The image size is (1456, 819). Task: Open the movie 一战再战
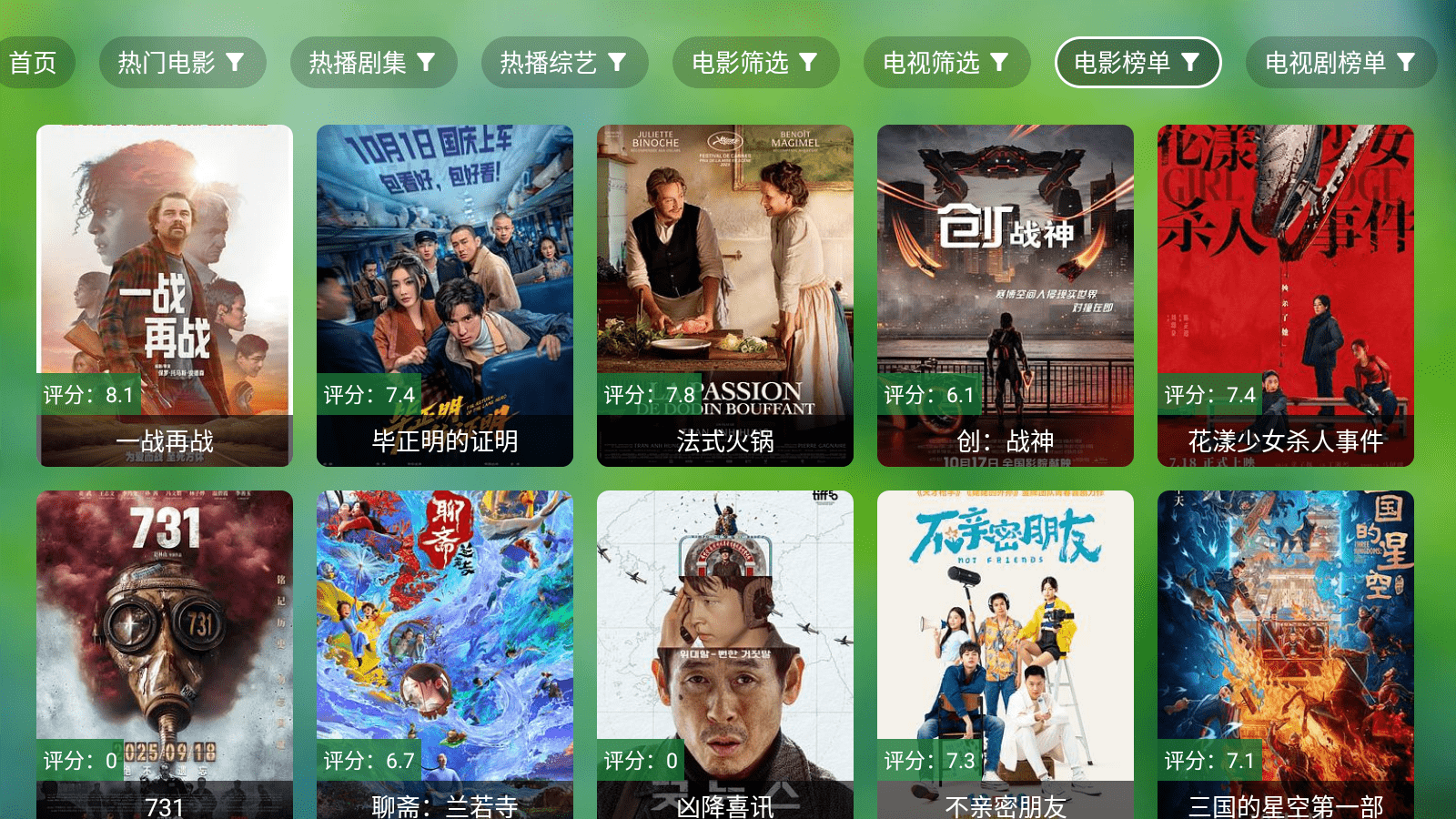coord(165,296)
